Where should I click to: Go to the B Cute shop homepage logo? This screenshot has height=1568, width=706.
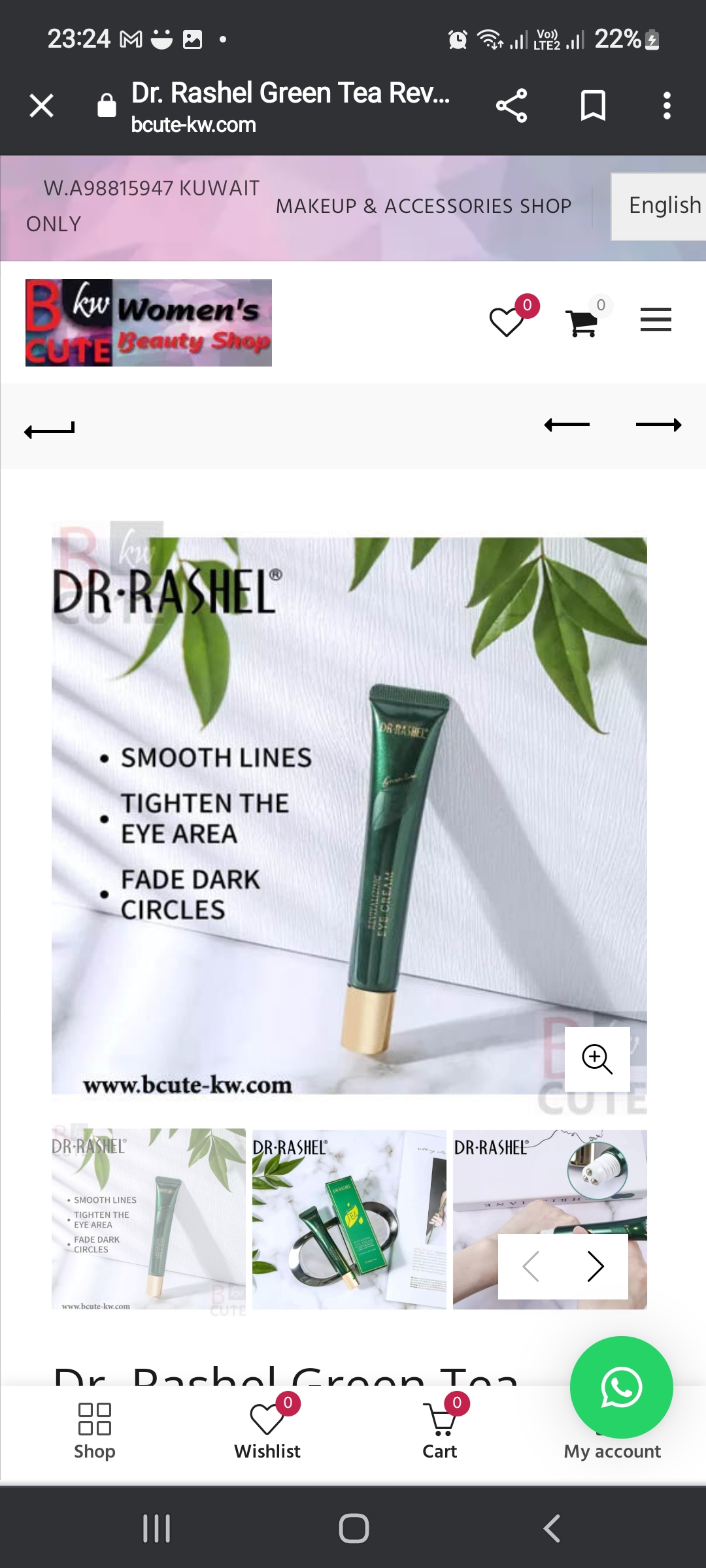(x=148, y=323)
